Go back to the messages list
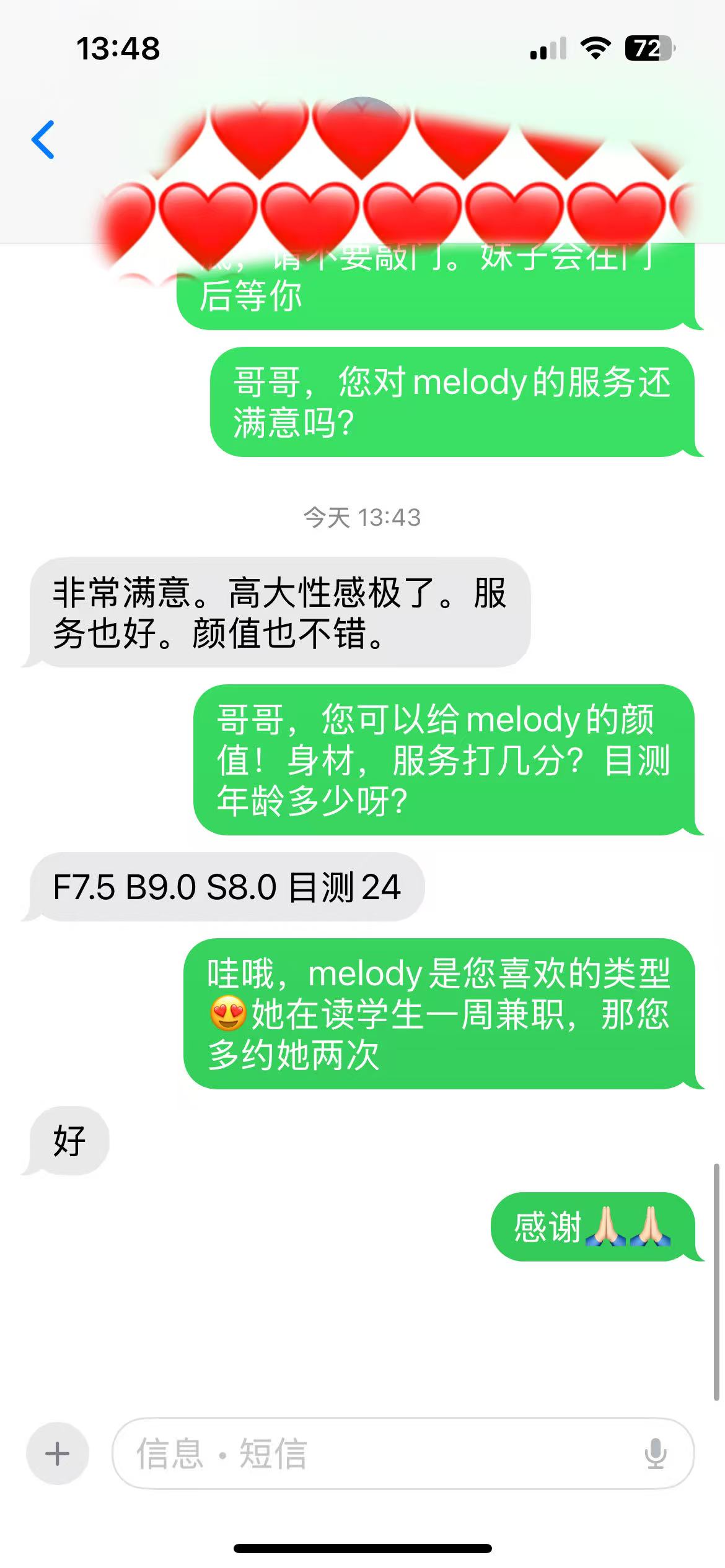 click(x=43, y=140)
